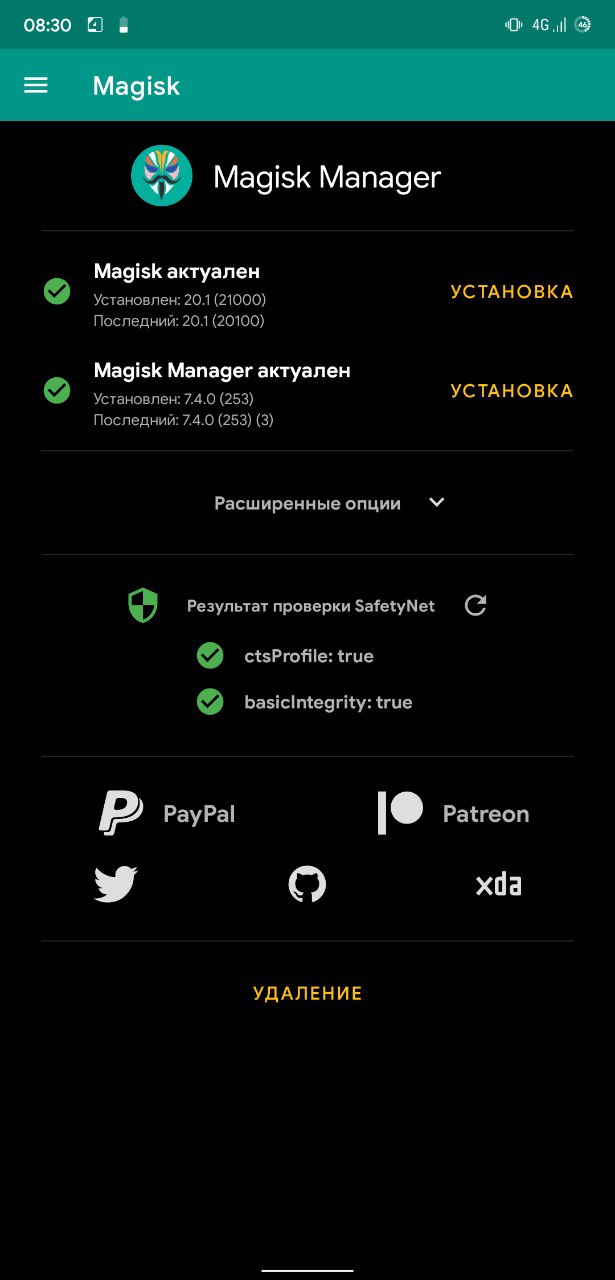Open the Patreon link
The height and width of the screenshot is (1280, 615).
tap(453, 813)
